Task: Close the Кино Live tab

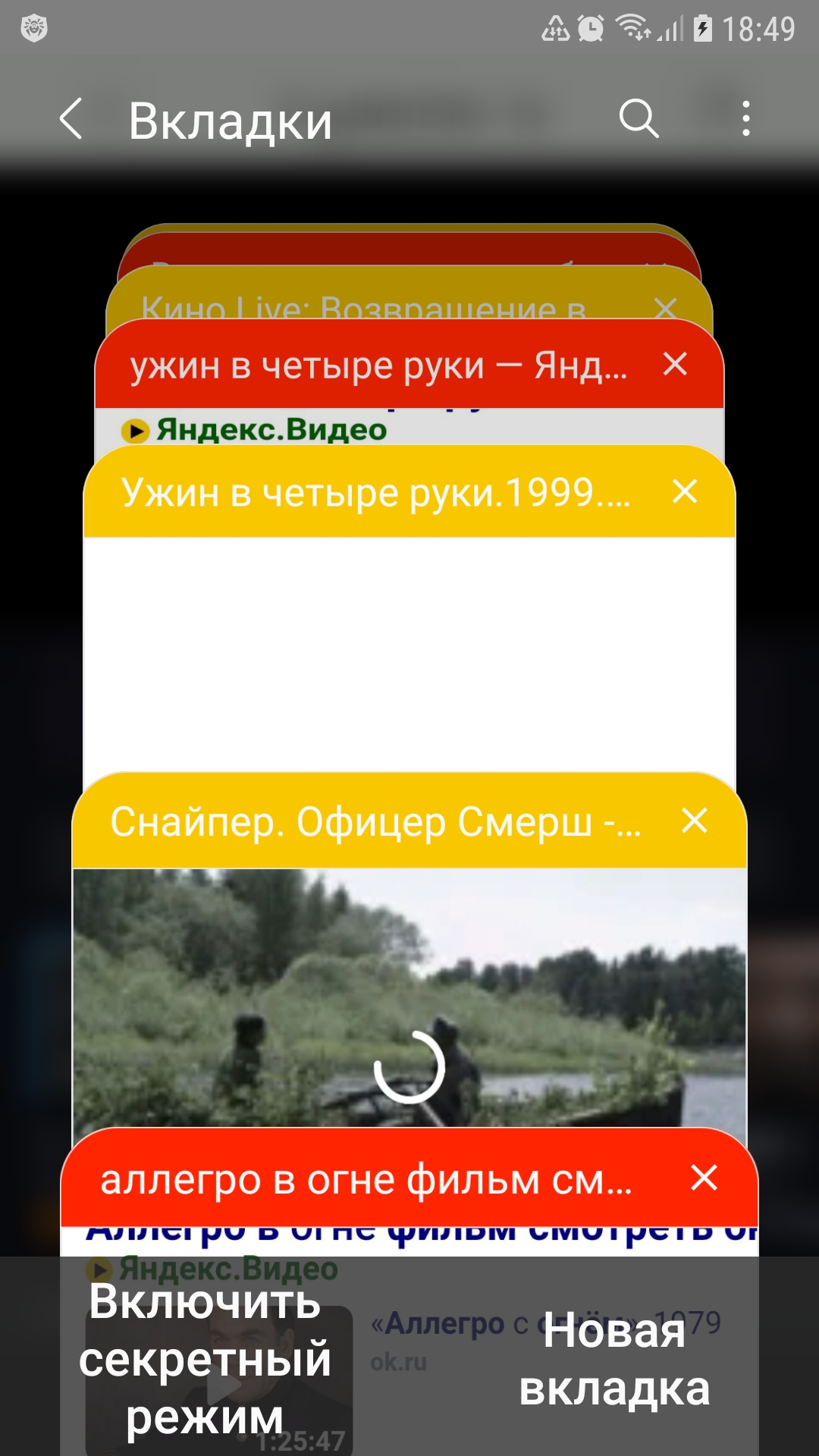Action: click(665, 309)
